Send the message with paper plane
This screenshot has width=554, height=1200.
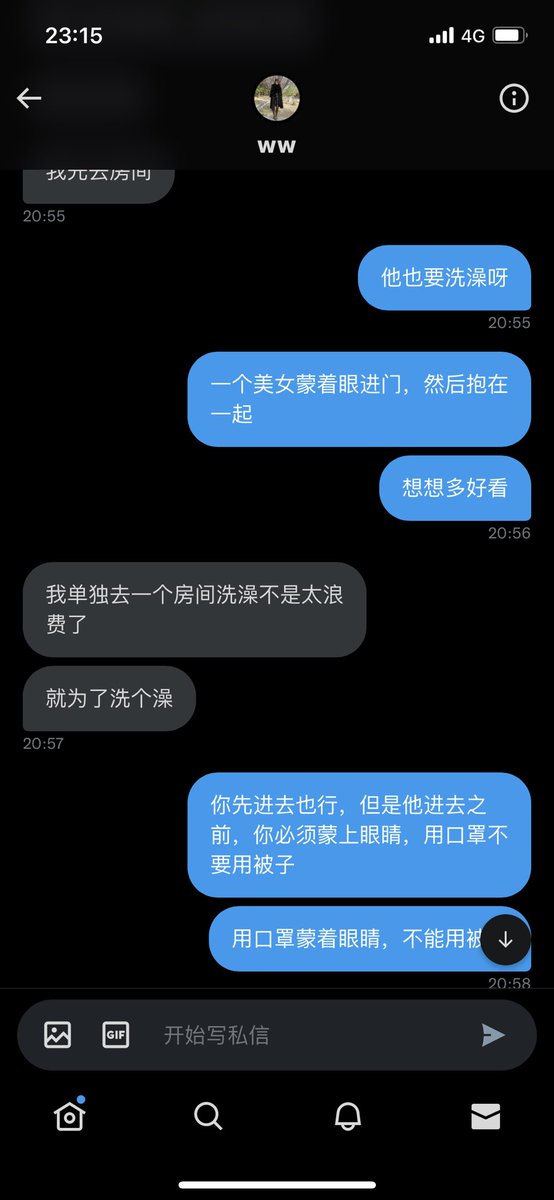coord(493,1035)
